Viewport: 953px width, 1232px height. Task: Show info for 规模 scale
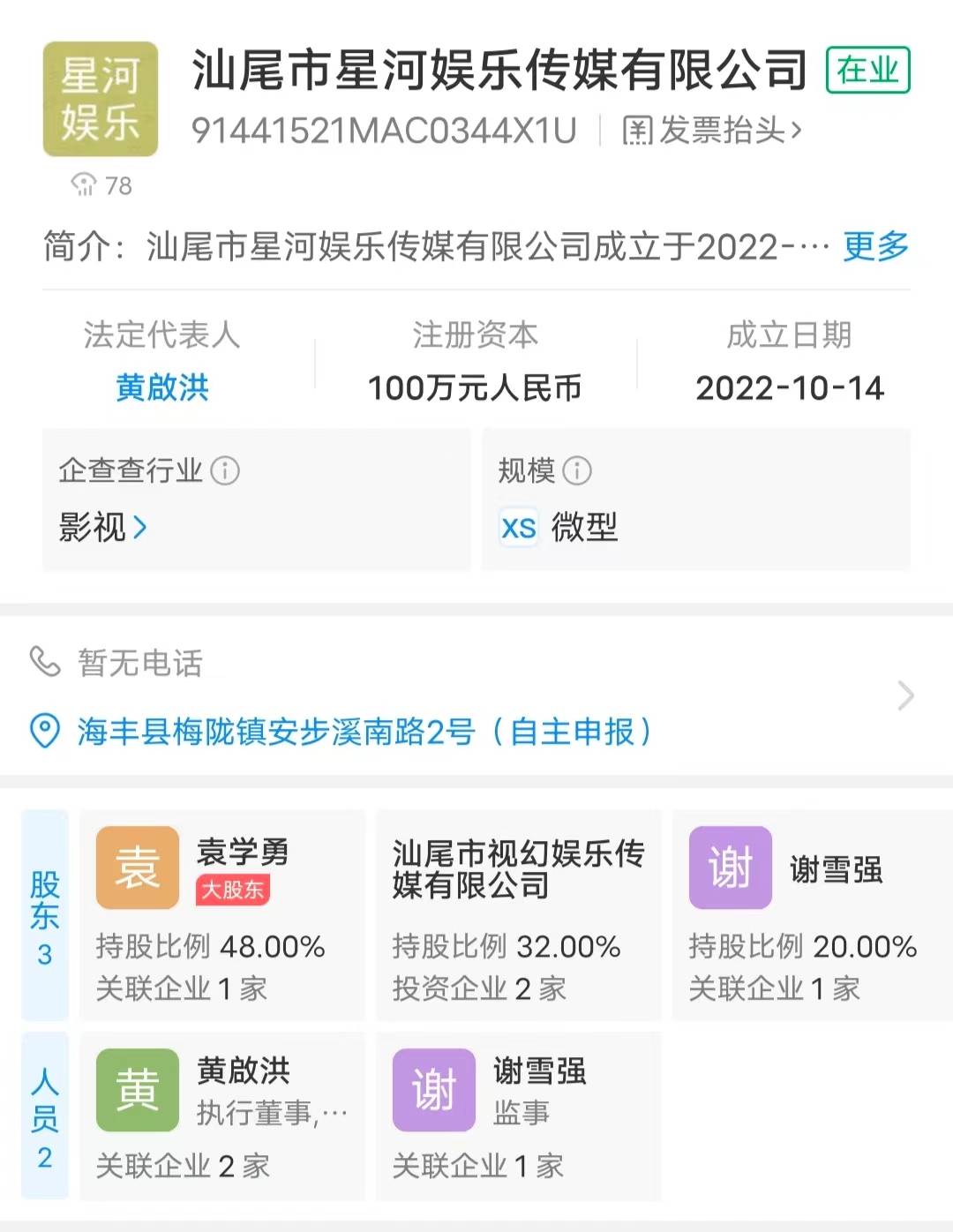577,470
